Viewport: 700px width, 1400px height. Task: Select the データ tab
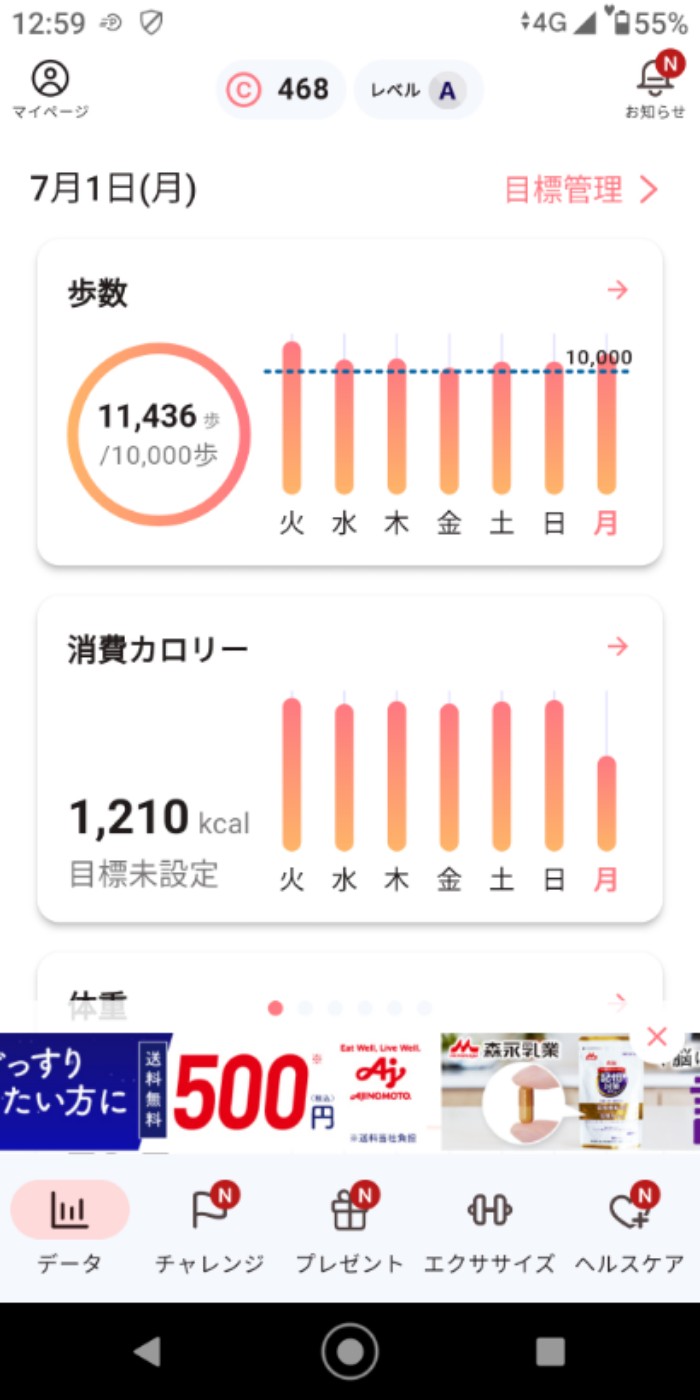click(70, 1228)
